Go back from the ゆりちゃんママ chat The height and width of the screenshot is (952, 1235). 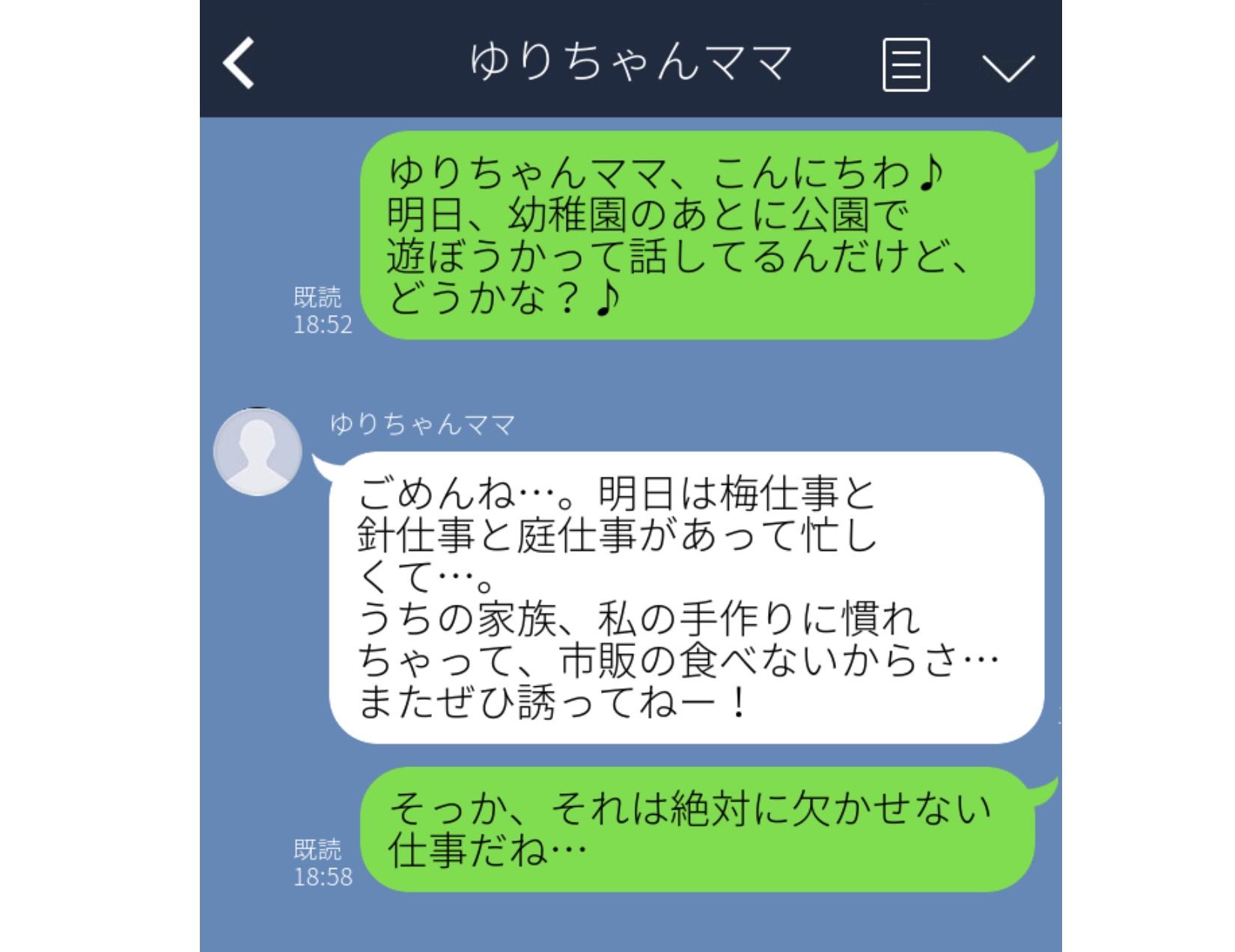240,64
